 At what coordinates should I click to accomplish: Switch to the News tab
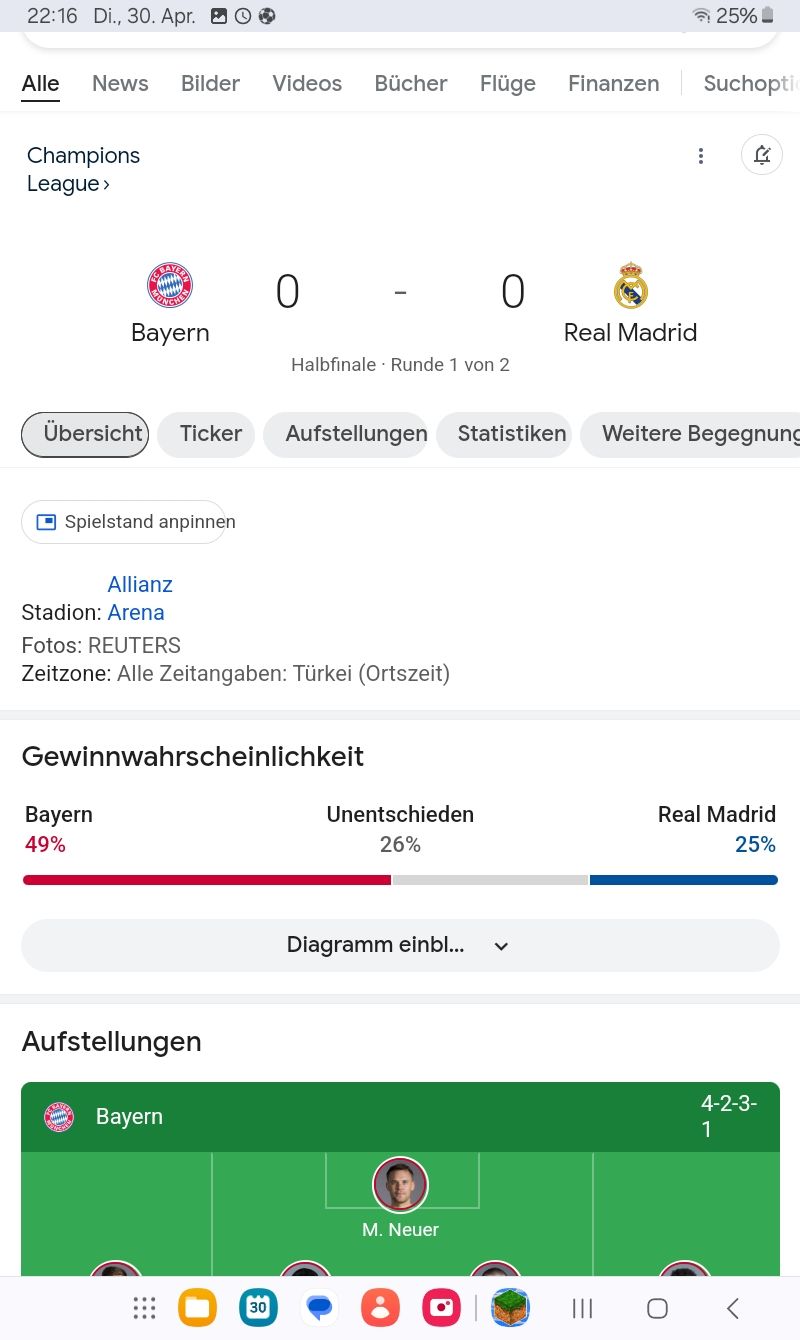pyautogui.click(x=120, y=84)
